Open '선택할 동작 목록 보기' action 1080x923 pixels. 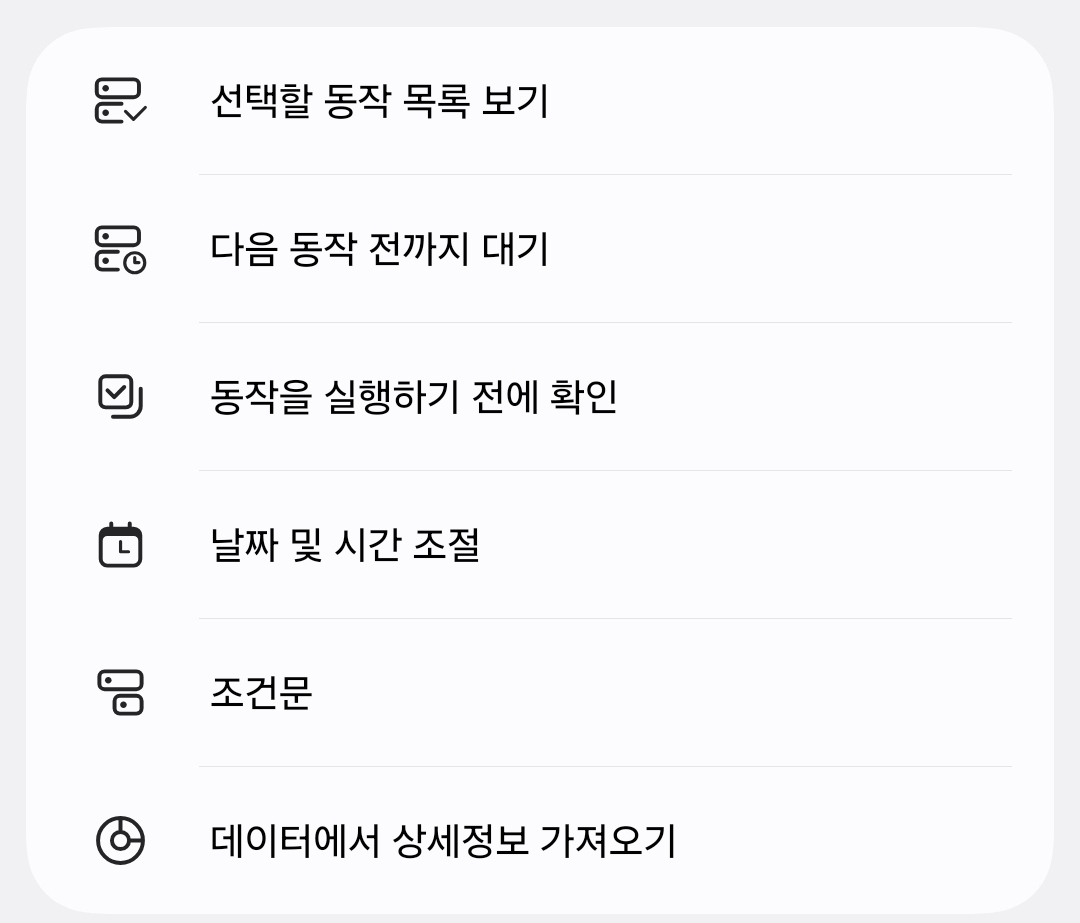pyautogui.click(x=380, y=101)
